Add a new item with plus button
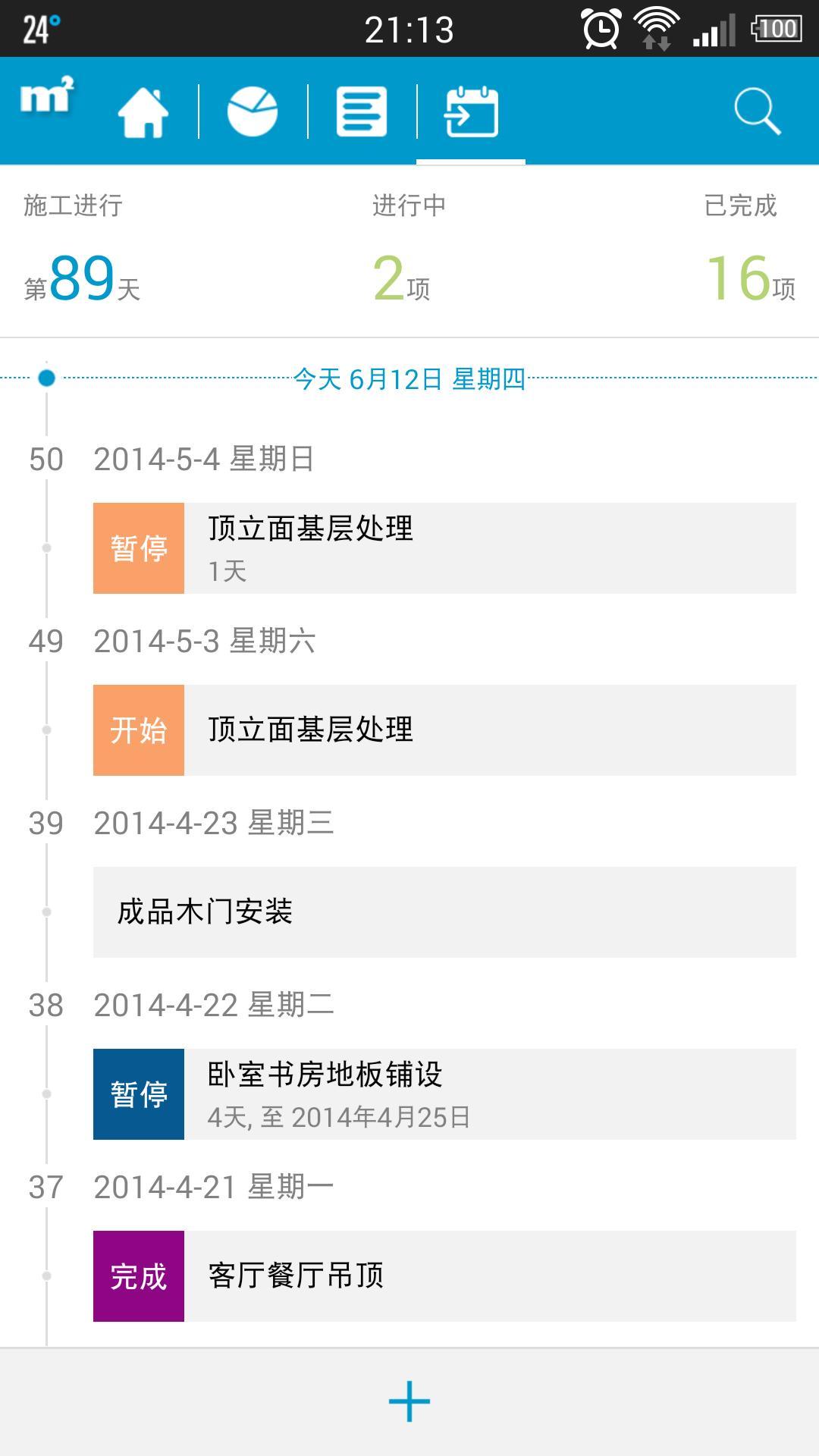819x1456 pixels. (409, 1401)
